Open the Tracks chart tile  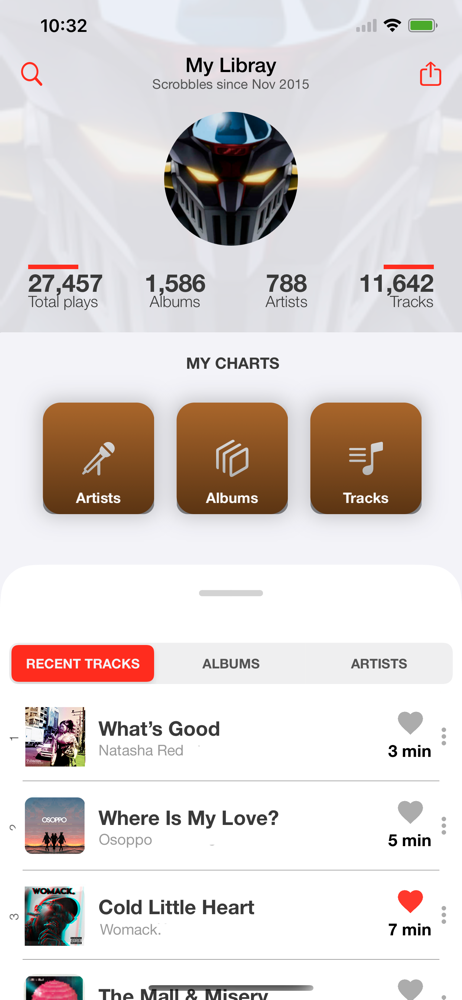366,458
